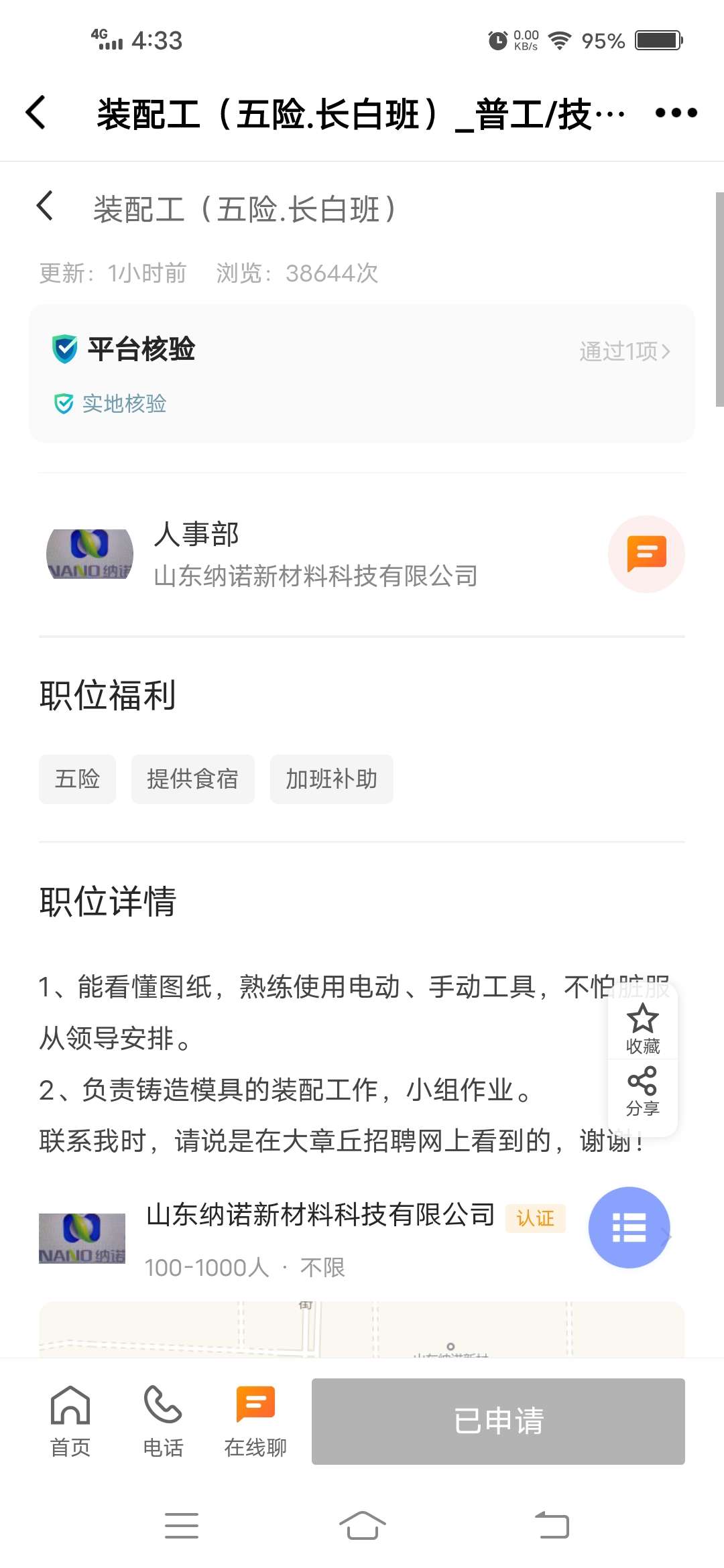Open platform verification details (通过1项)
Screen dimensions: 724x1568
[x=624, y=351]
